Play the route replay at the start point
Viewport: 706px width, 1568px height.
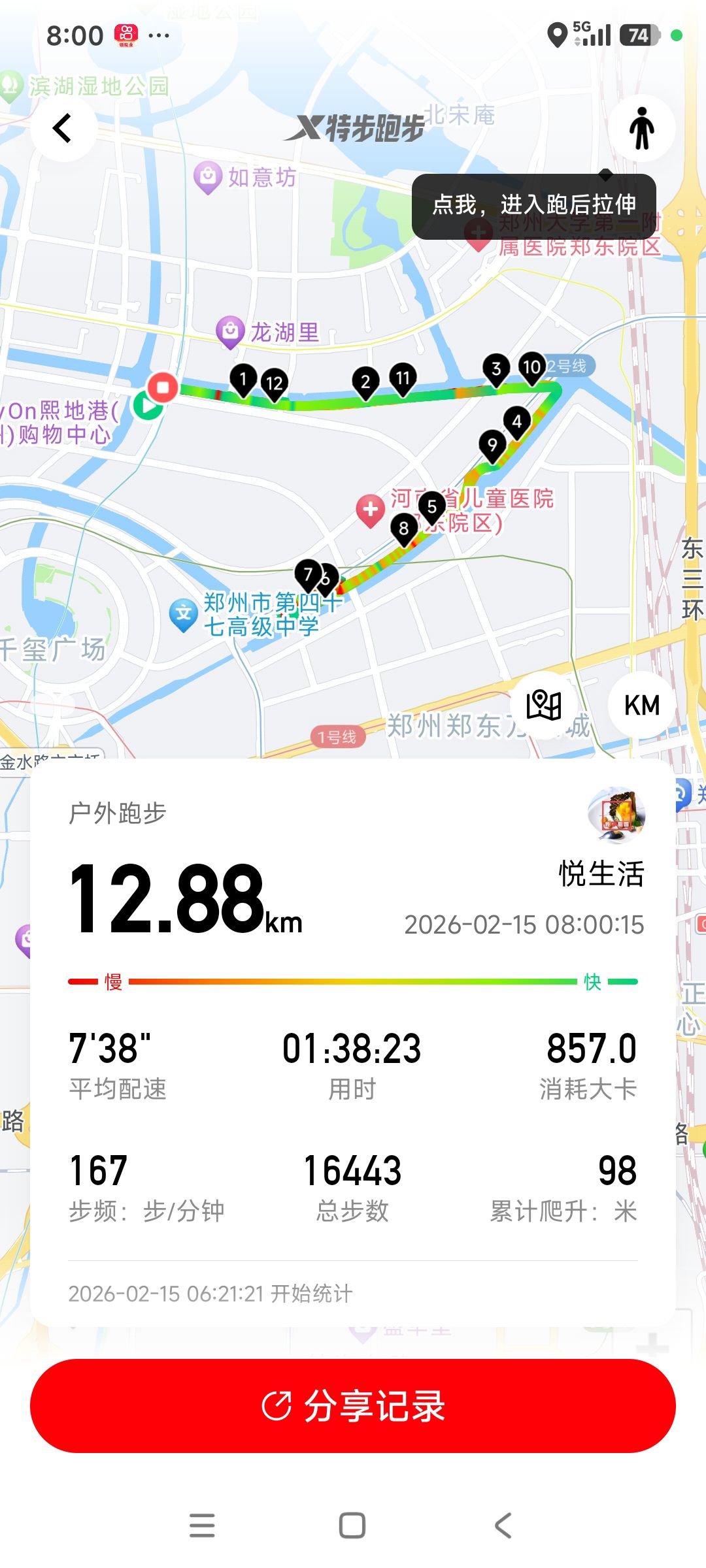148,406
